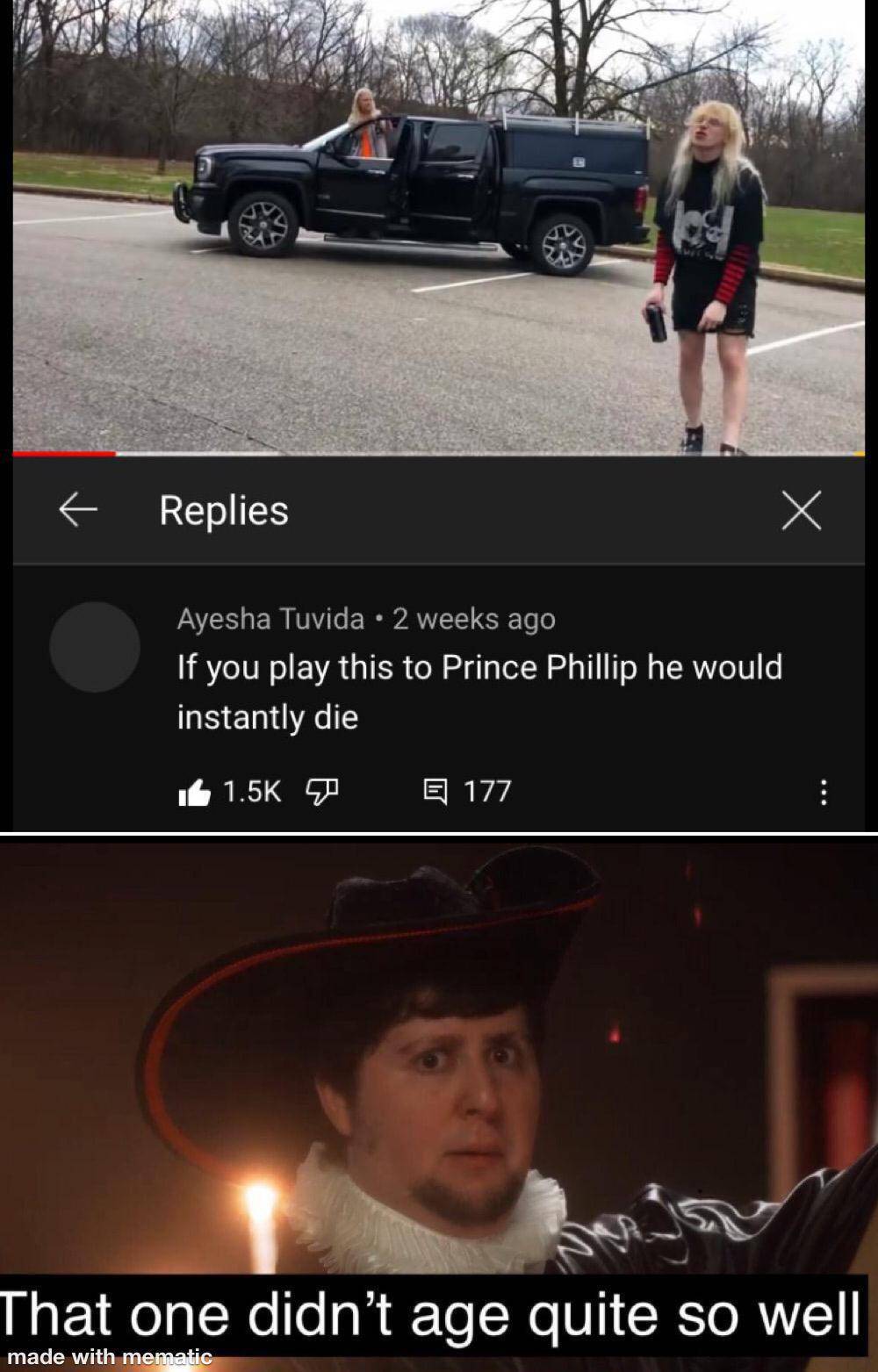Dislike the comment using the thumbs down icon
Screen dimensions: 878x1372
(322, 793)
